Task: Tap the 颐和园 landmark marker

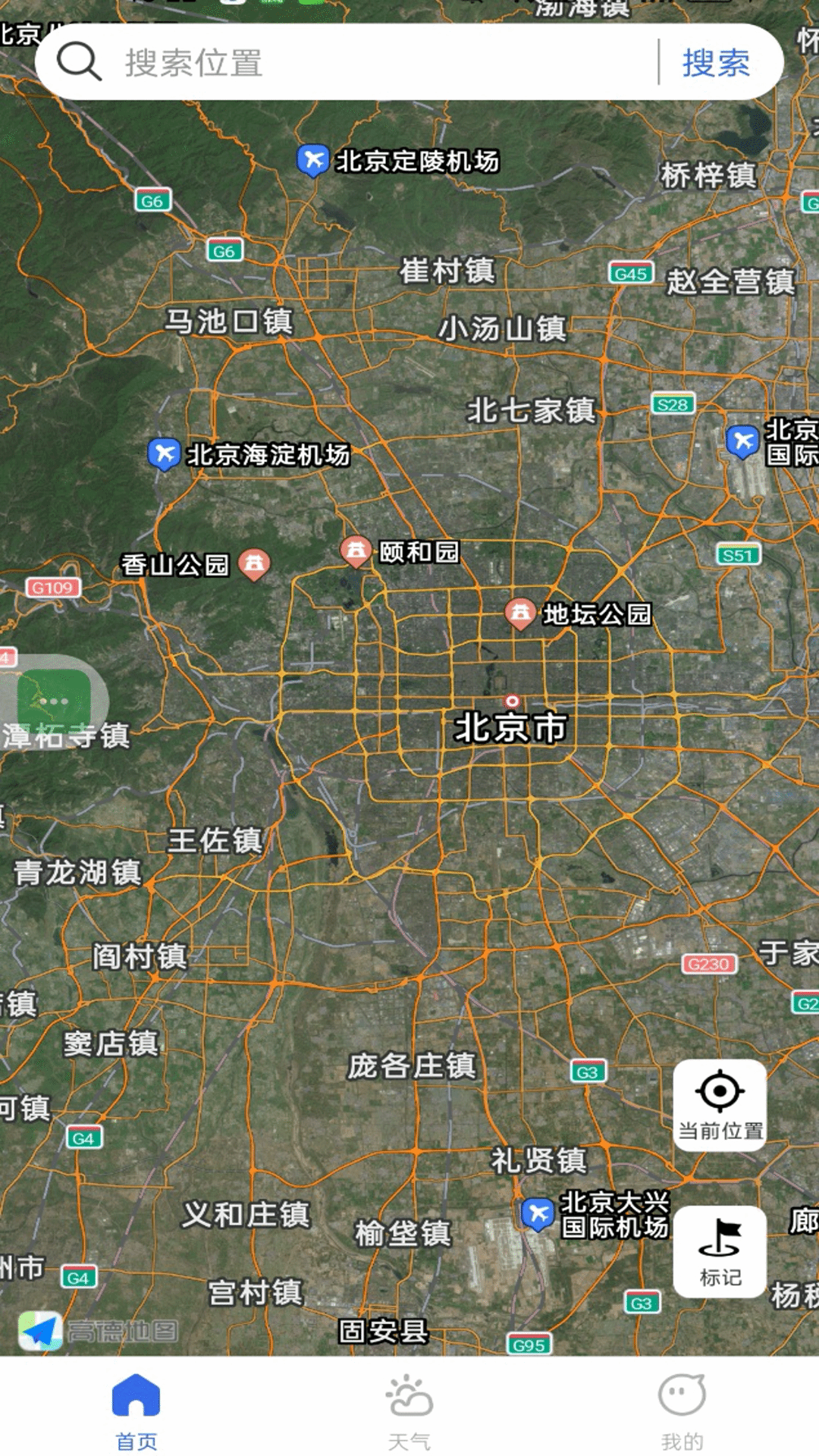Action: coord(356,551)
